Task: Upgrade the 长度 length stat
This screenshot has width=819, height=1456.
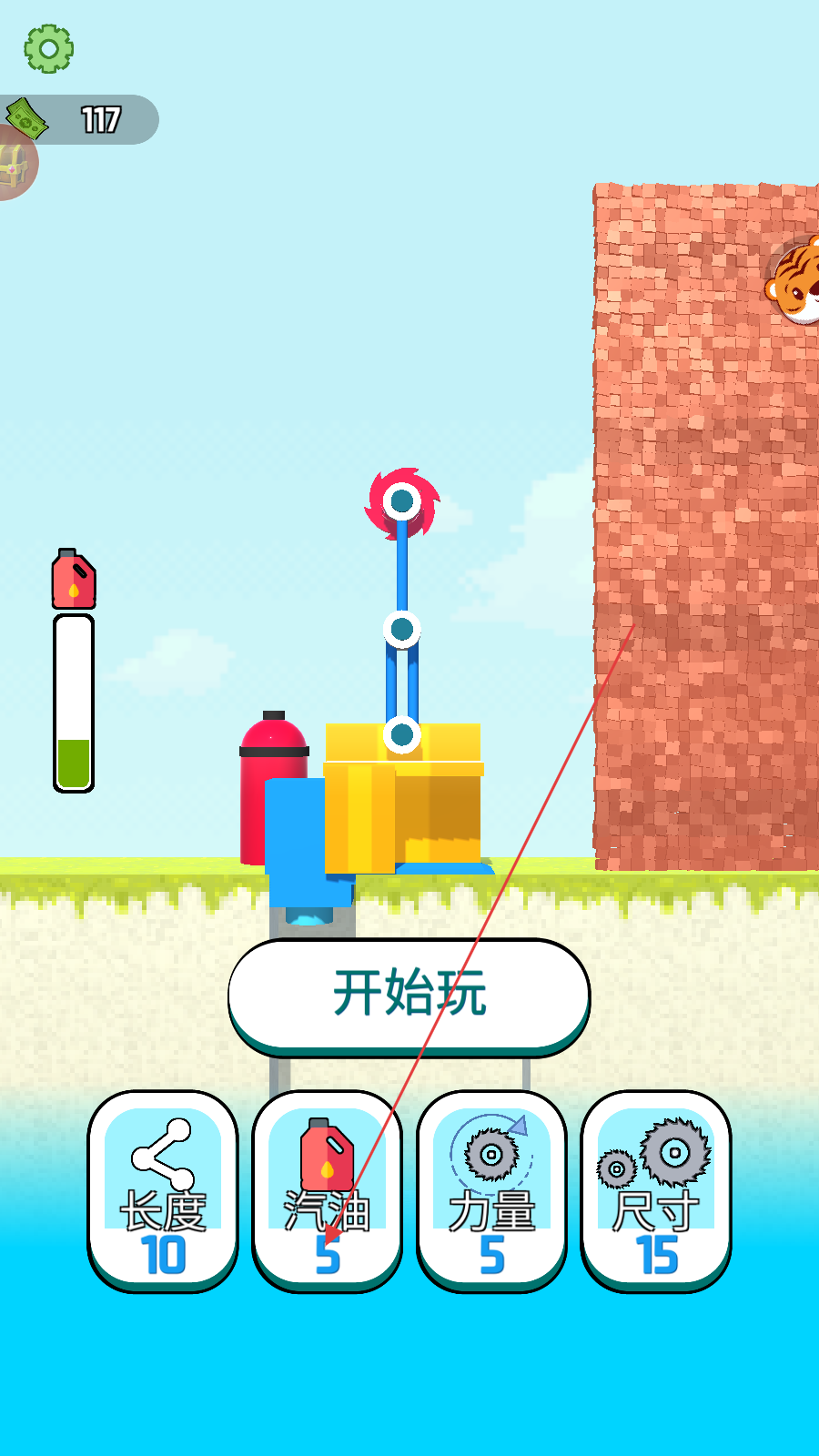Action: 163,1188
